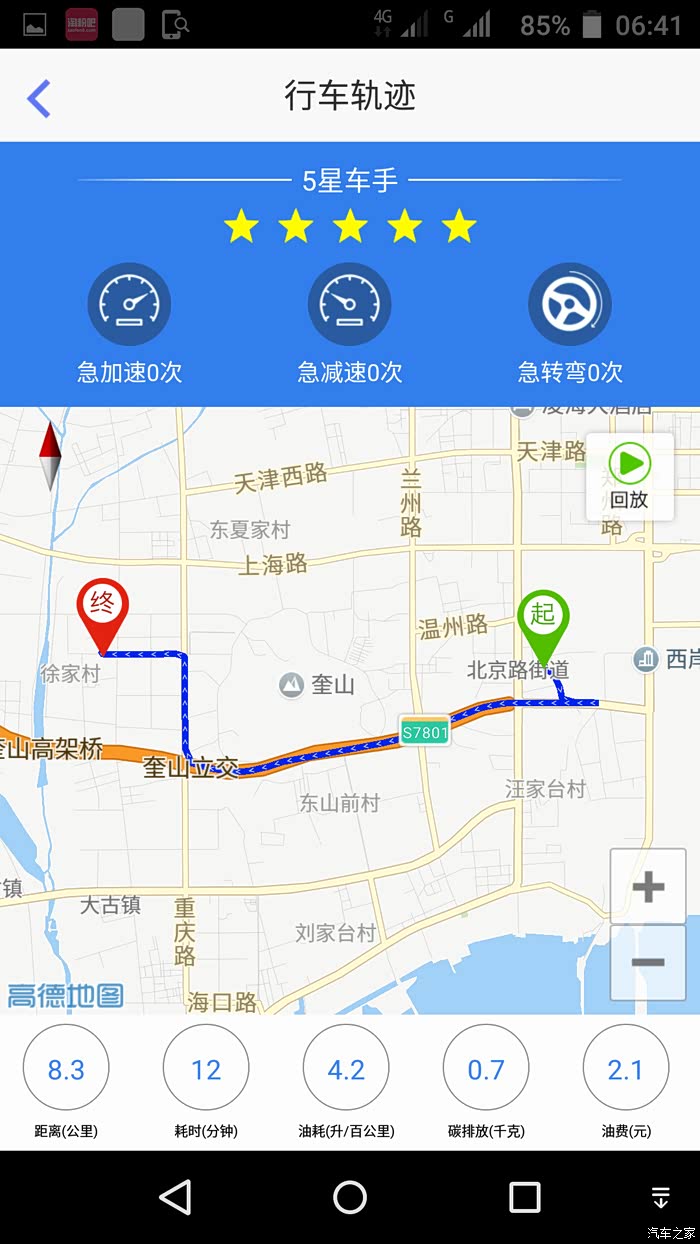Zoom in on the map
This screenshot has width=700, height=1244.
pyautogui.click(x=648, y=886)
